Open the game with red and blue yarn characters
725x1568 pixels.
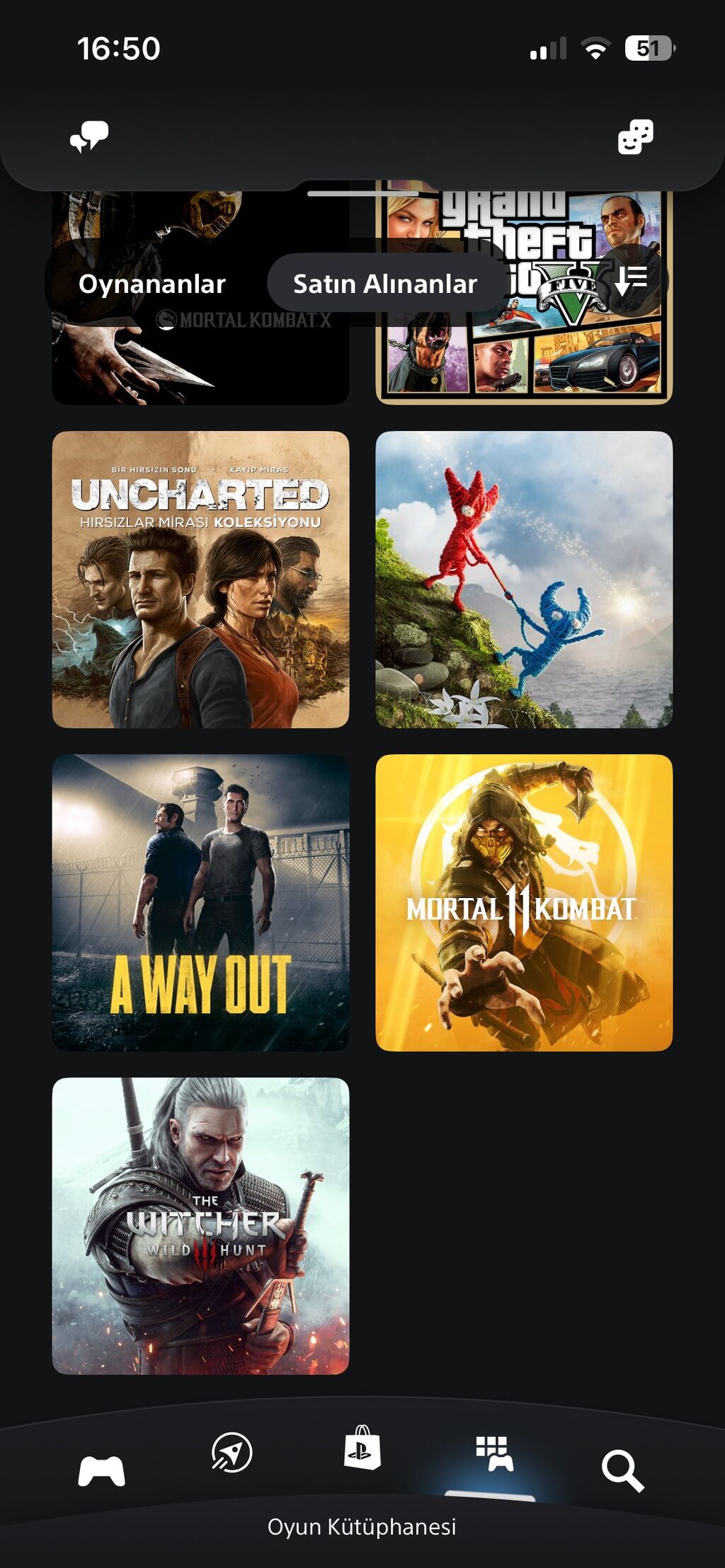(524, 580)
